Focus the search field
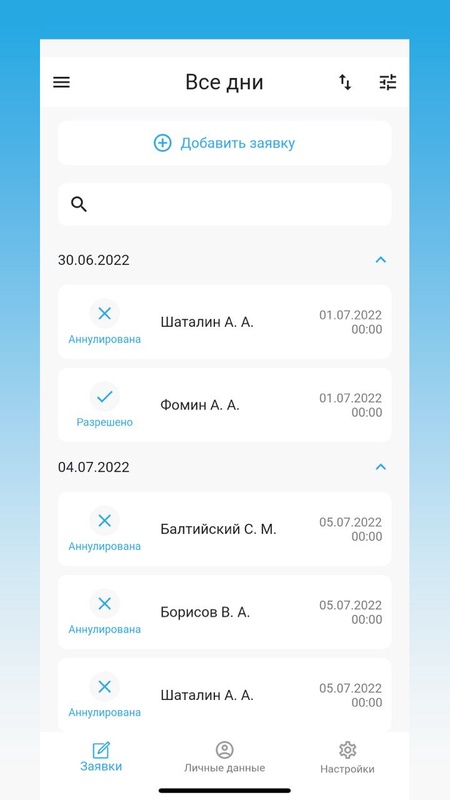Image resolution: width=450 pixels, height=800 pixels. click(224, 205)
